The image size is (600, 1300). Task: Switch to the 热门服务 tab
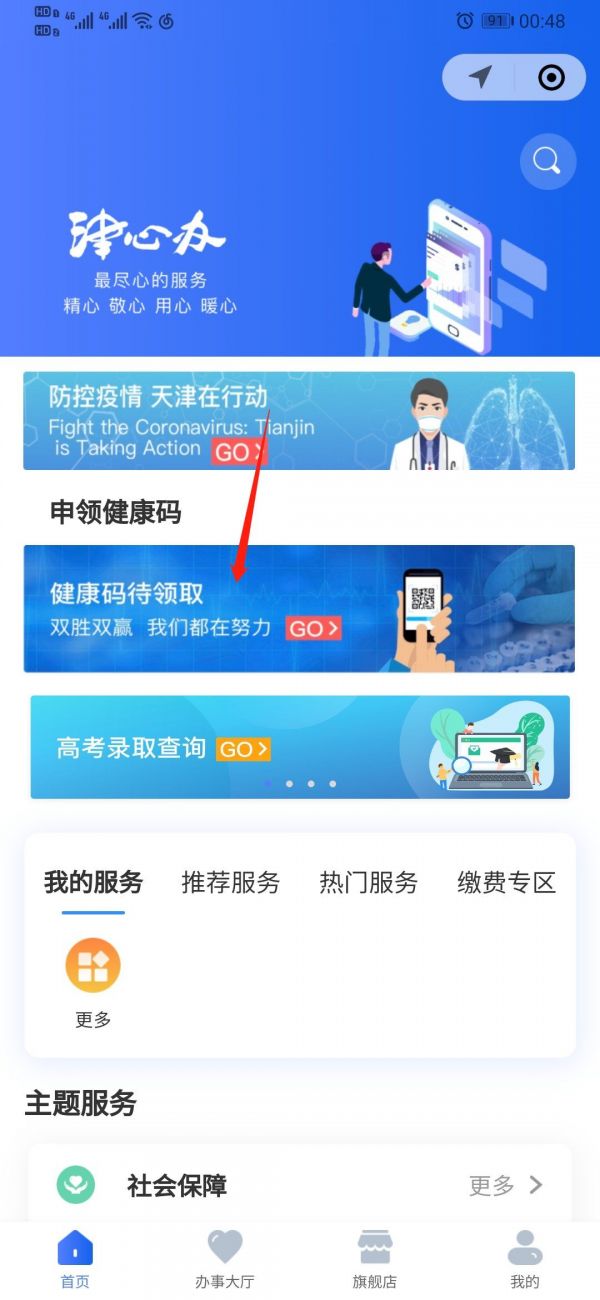(368, 882)
